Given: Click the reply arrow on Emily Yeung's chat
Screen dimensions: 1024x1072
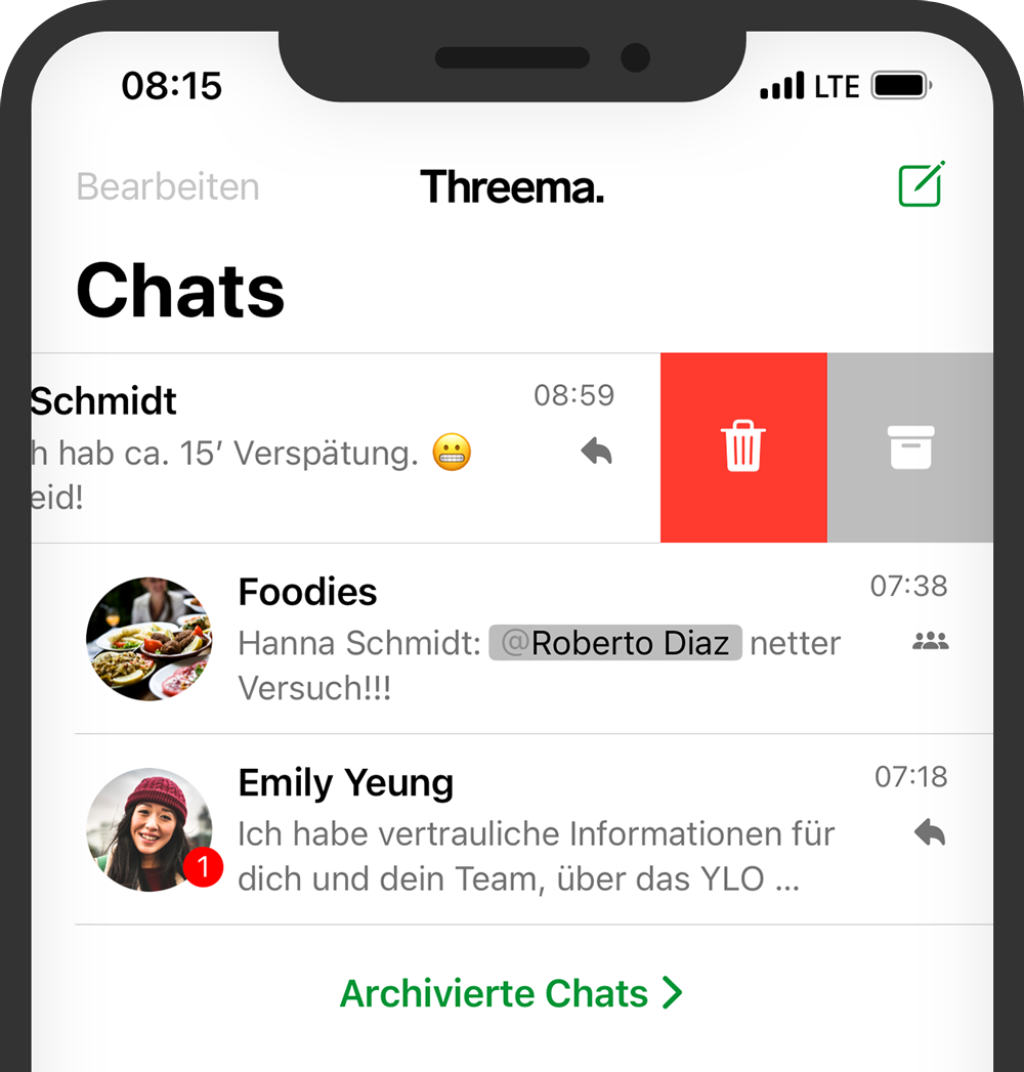Looking at the screenshot, I should tap(930, 832).
